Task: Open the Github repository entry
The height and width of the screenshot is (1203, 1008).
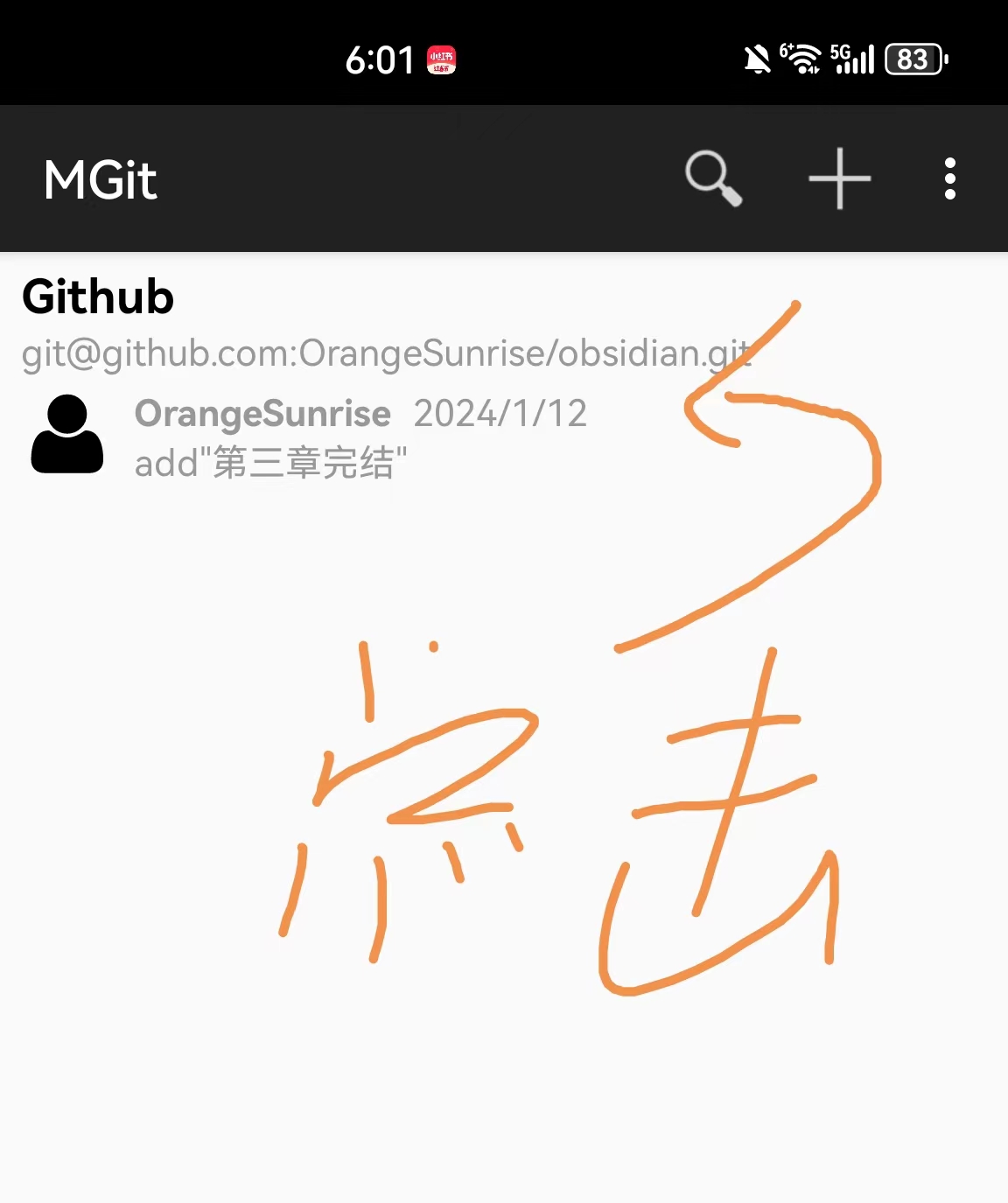Action: click(350, 376)
